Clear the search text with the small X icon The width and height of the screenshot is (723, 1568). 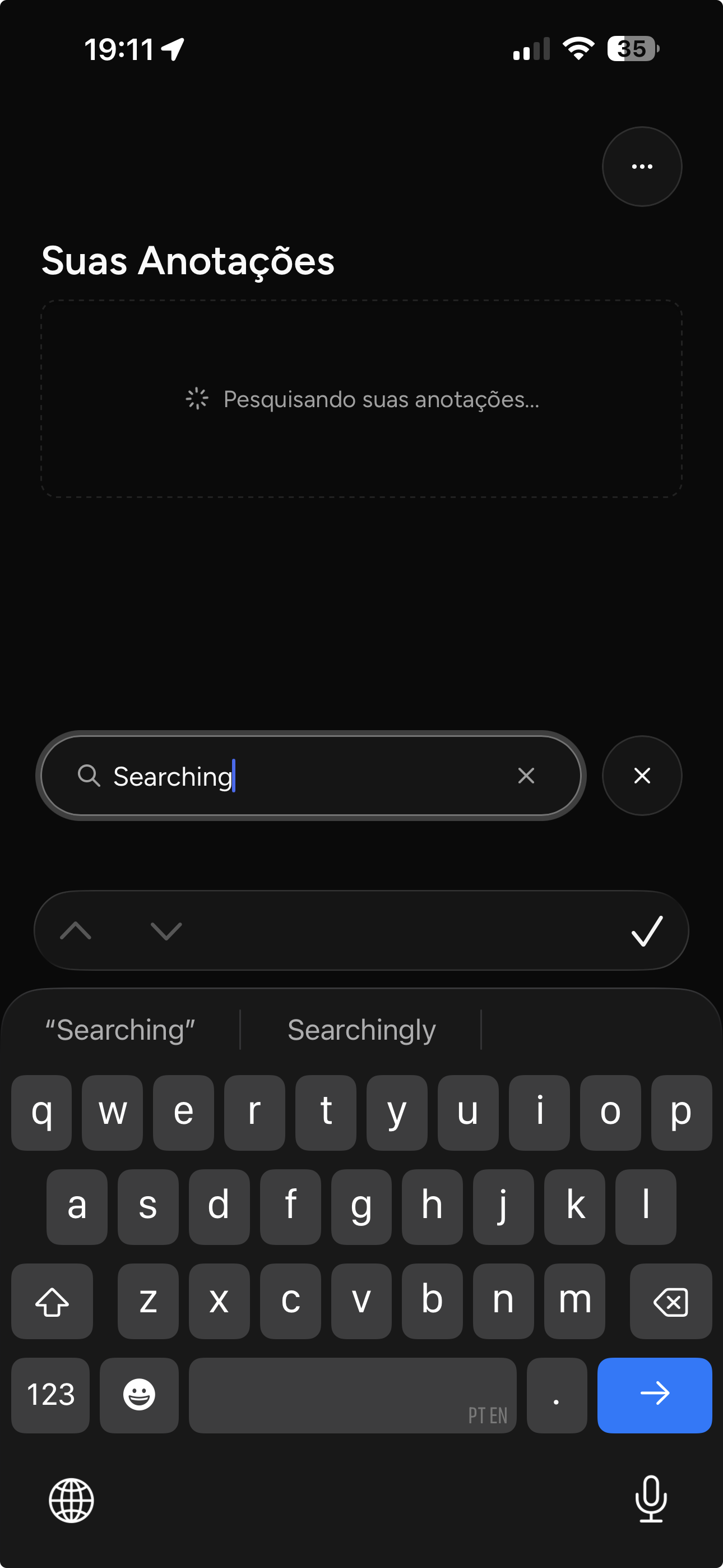point(526,776)
